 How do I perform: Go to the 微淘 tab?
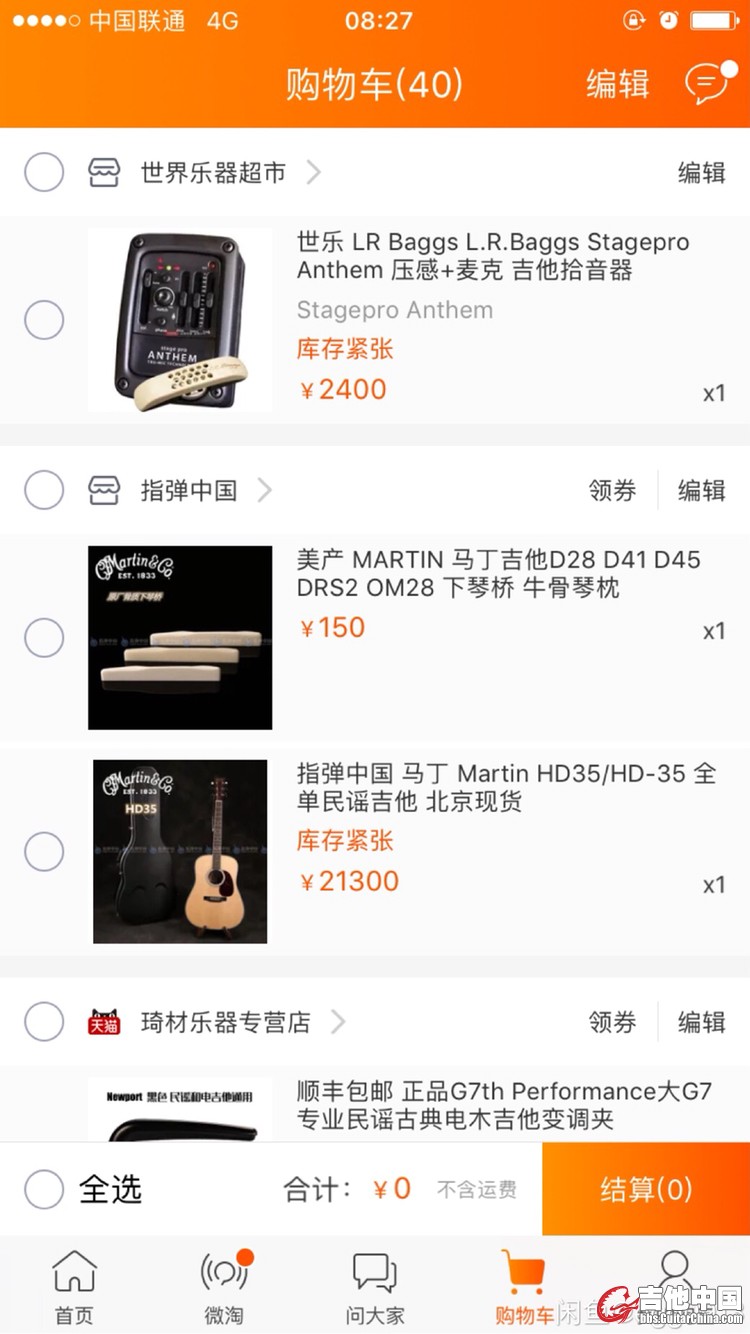(224, 1287)
